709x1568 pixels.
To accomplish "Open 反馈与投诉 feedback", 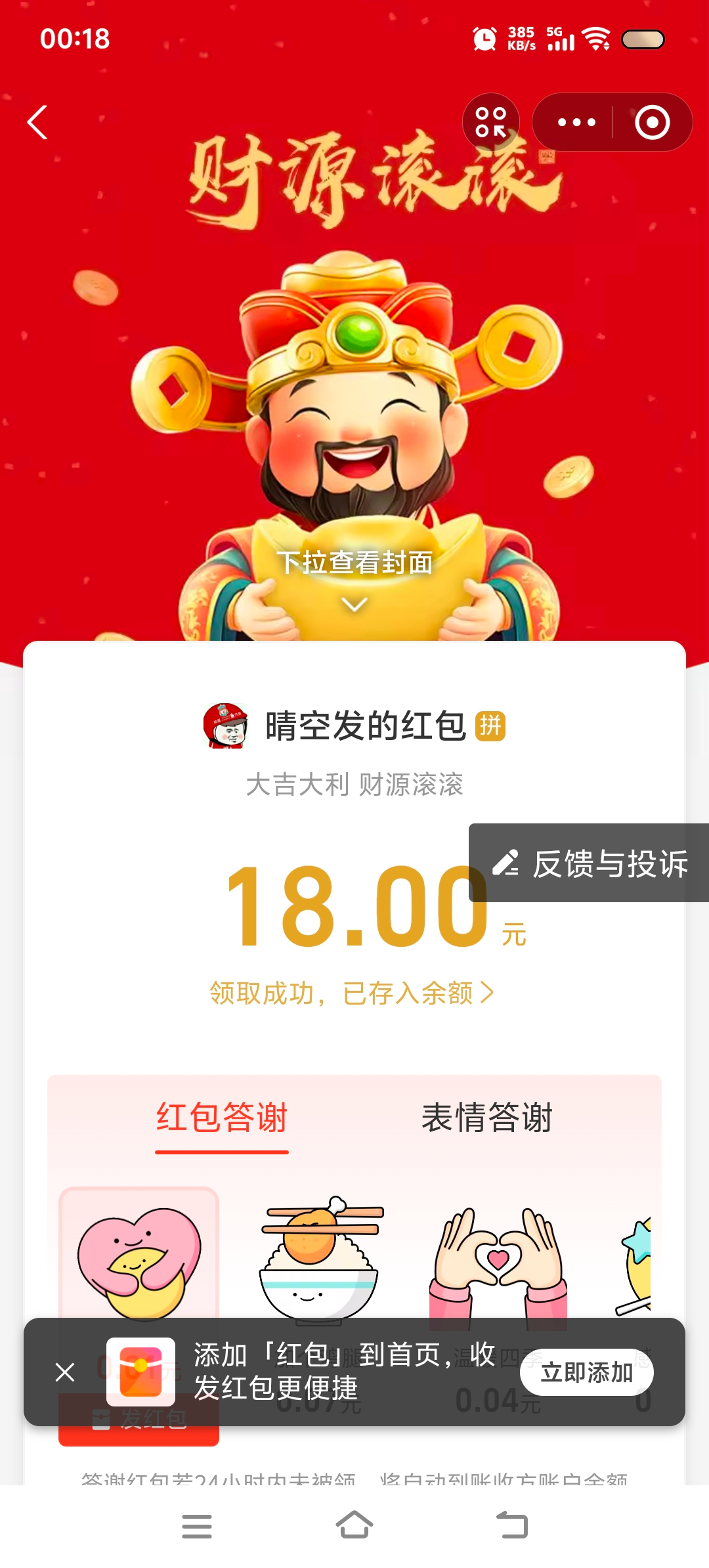I will (590, 863).
